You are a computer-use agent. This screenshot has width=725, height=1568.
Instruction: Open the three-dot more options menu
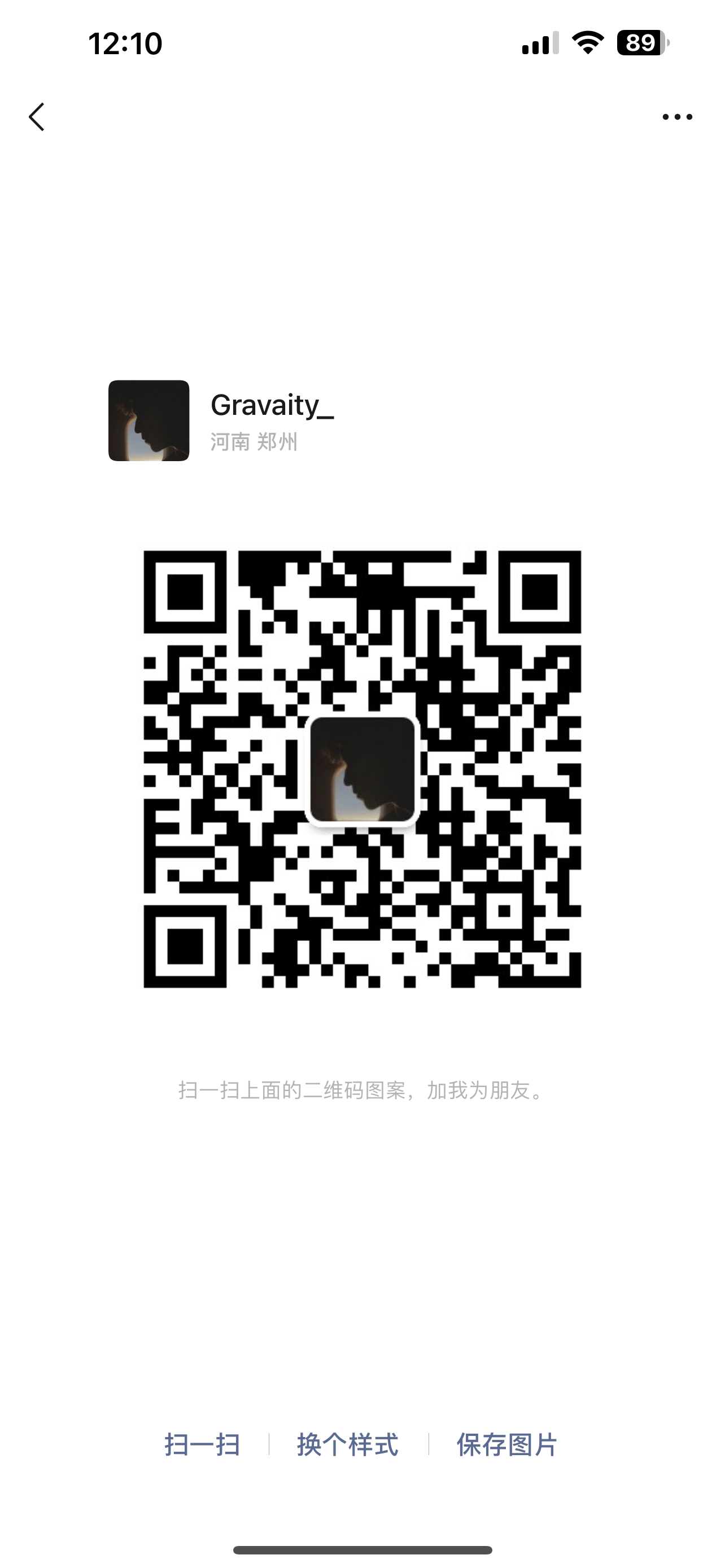pyautogui.click(x=677, y=117)
